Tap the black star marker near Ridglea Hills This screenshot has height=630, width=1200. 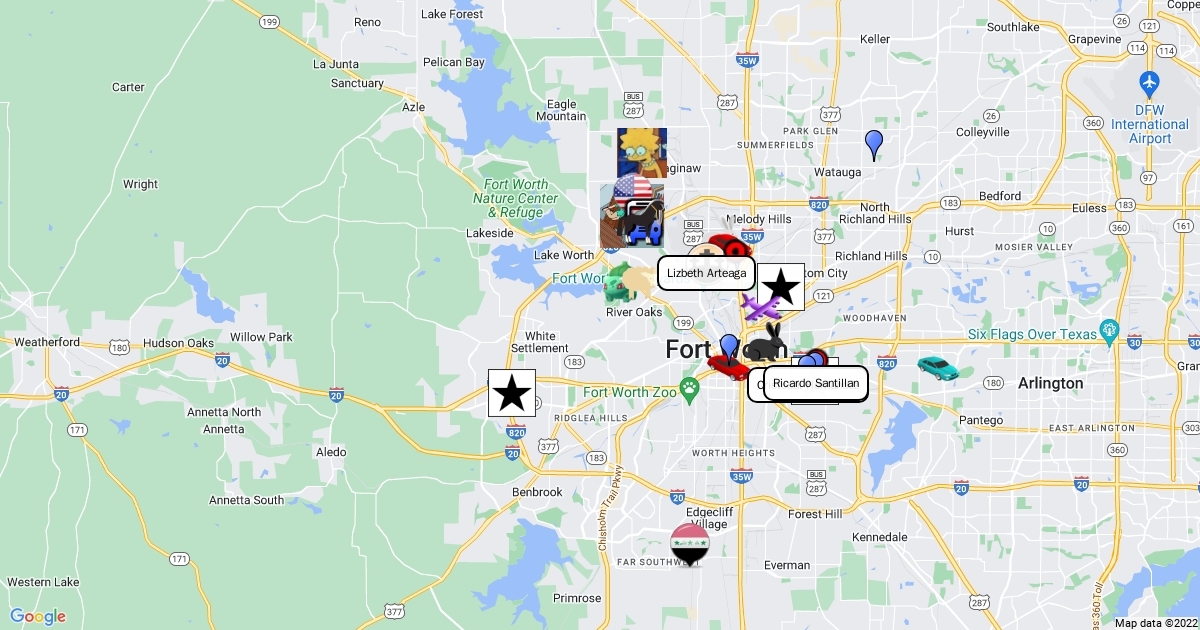click(x=512, y=393)
